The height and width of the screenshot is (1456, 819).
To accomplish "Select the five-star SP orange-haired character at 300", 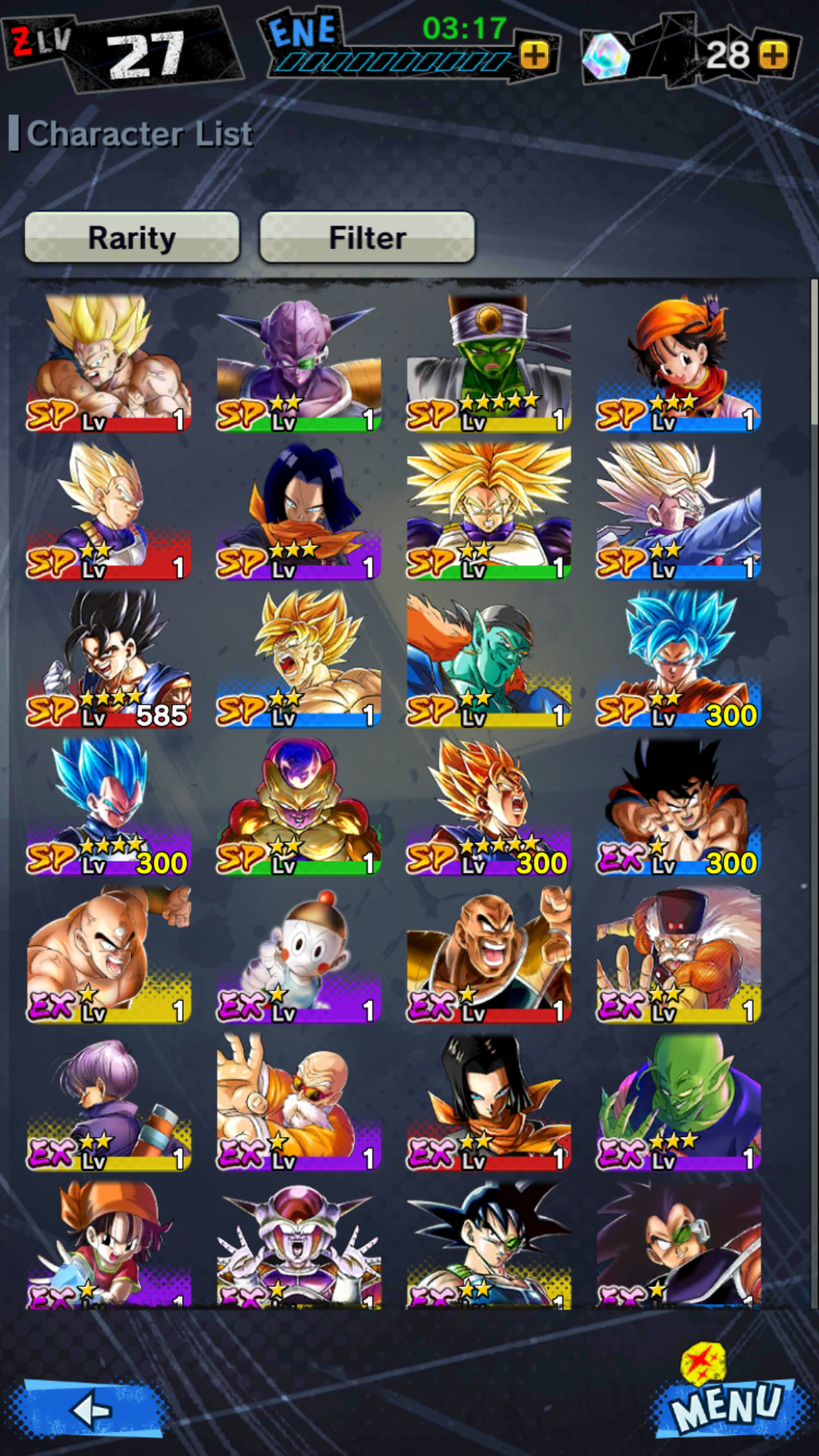I will pyautogui.click(x=488, y=807).
